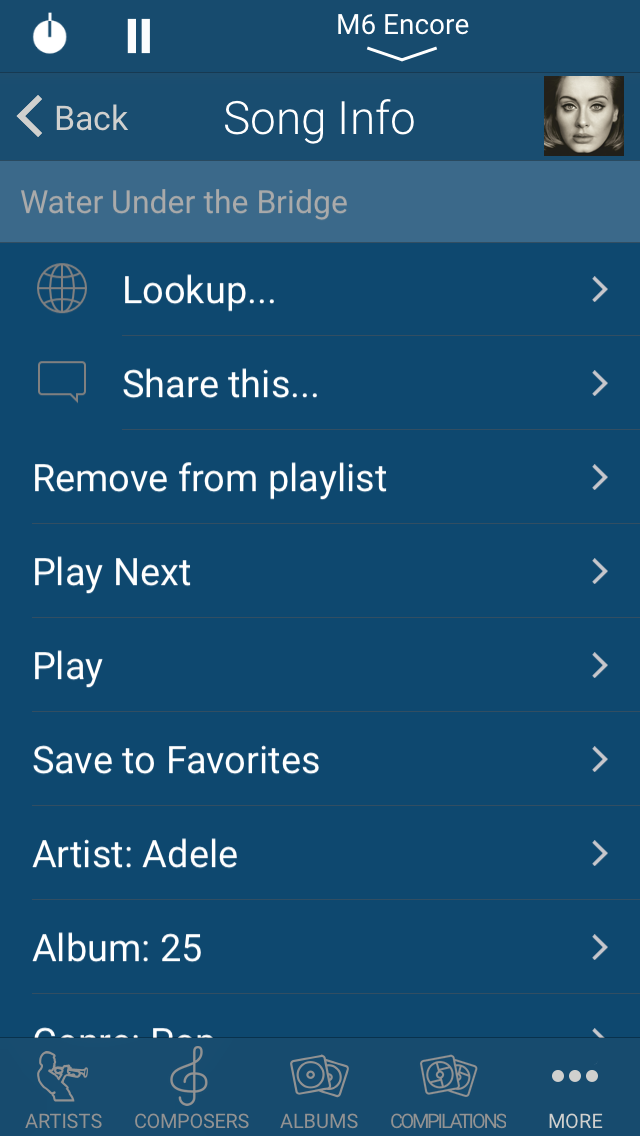Expand the M6 Encore device selector
The image size is (640, 1136).
pyautogui.click(x=402, y=36)
